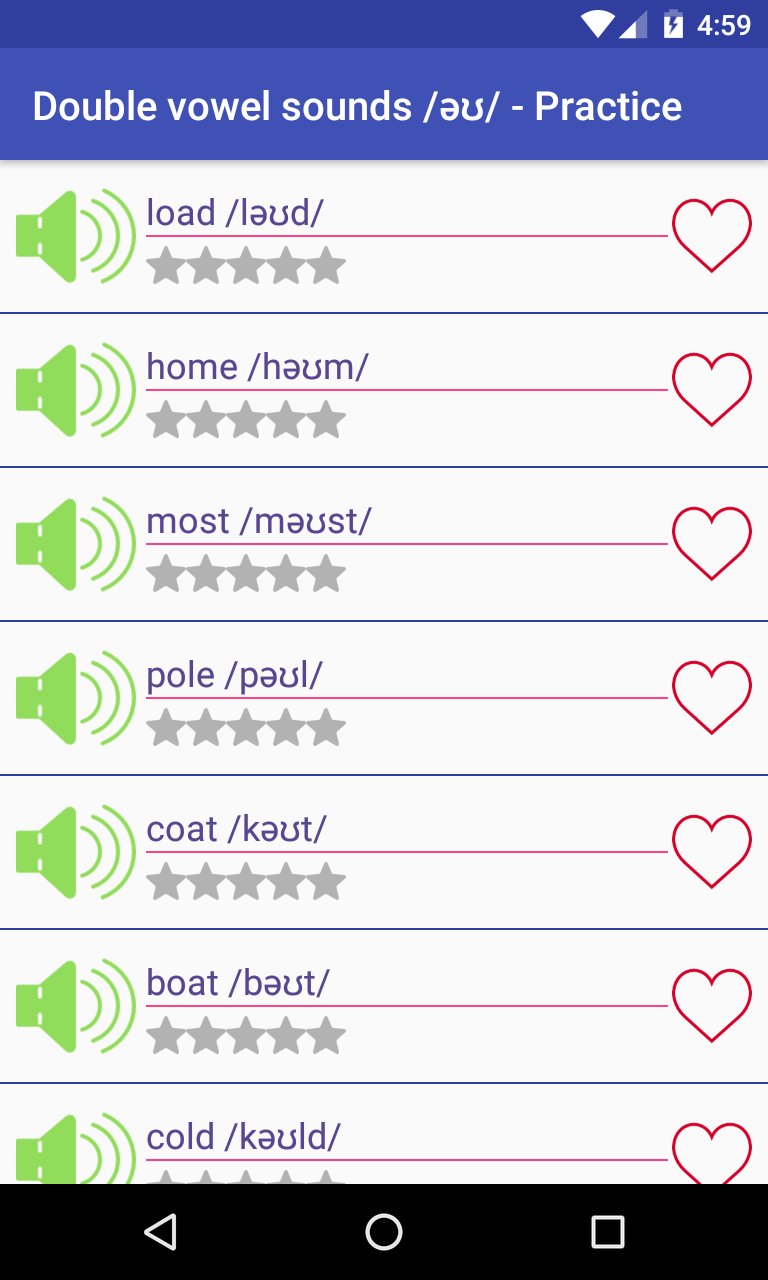
Task: Mark pole as a favorite
Action: click(x=711, y=698)
